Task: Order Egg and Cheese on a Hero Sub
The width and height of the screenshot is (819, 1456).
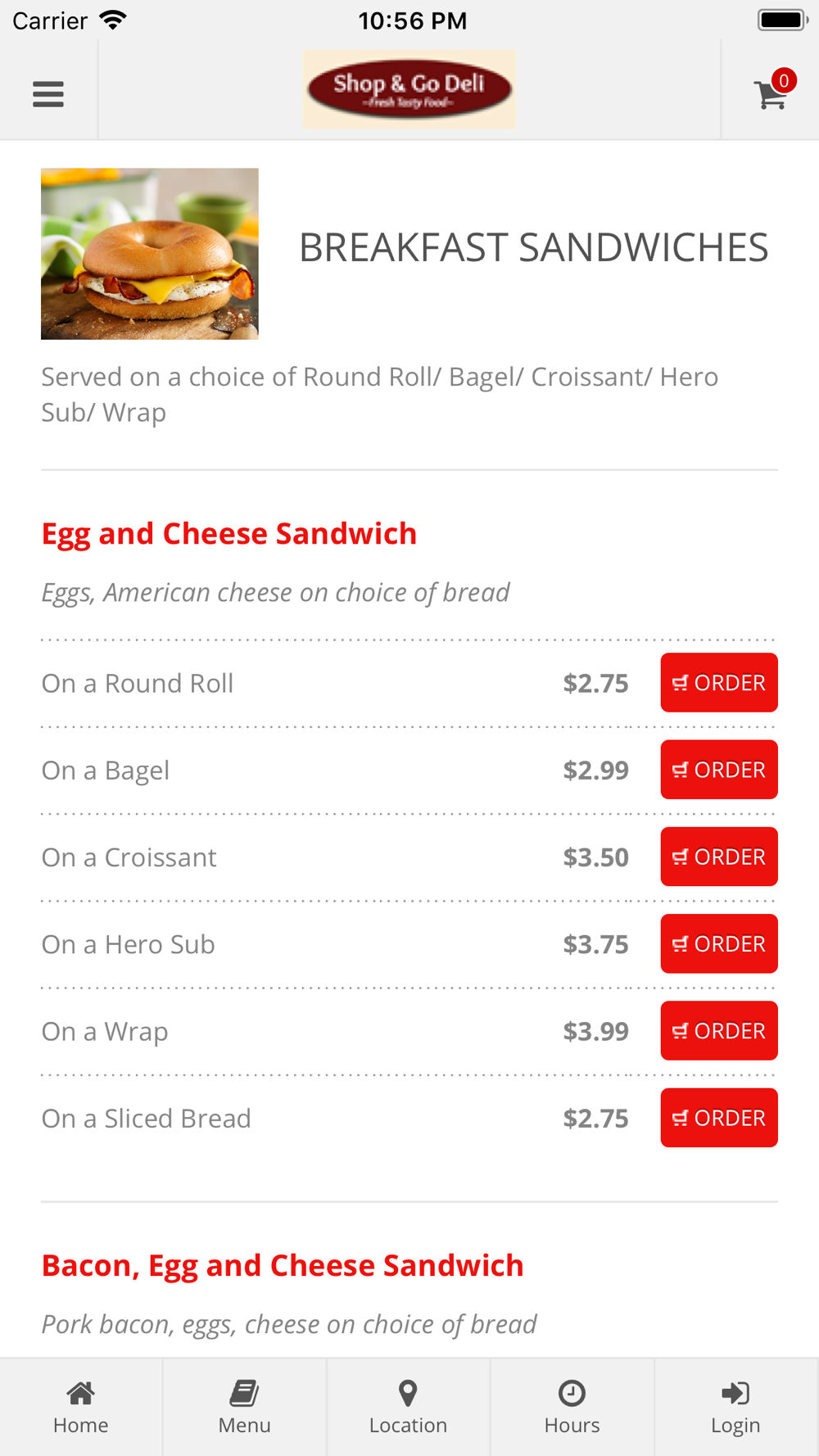Action: [x=719, y=943]
